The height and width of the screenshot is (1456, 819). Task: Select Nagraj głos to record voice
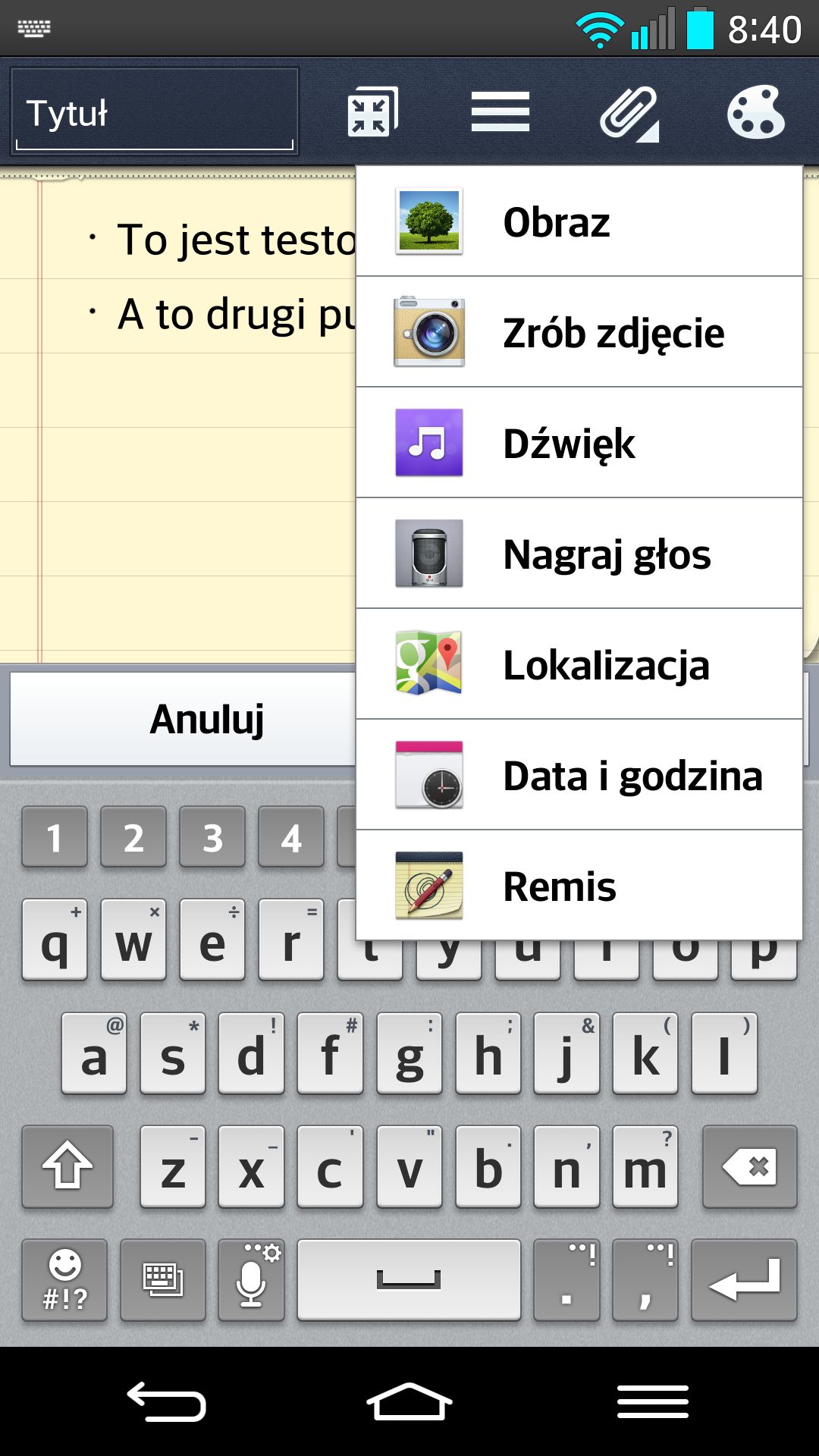pyautogui.click(x=579, y=554)
